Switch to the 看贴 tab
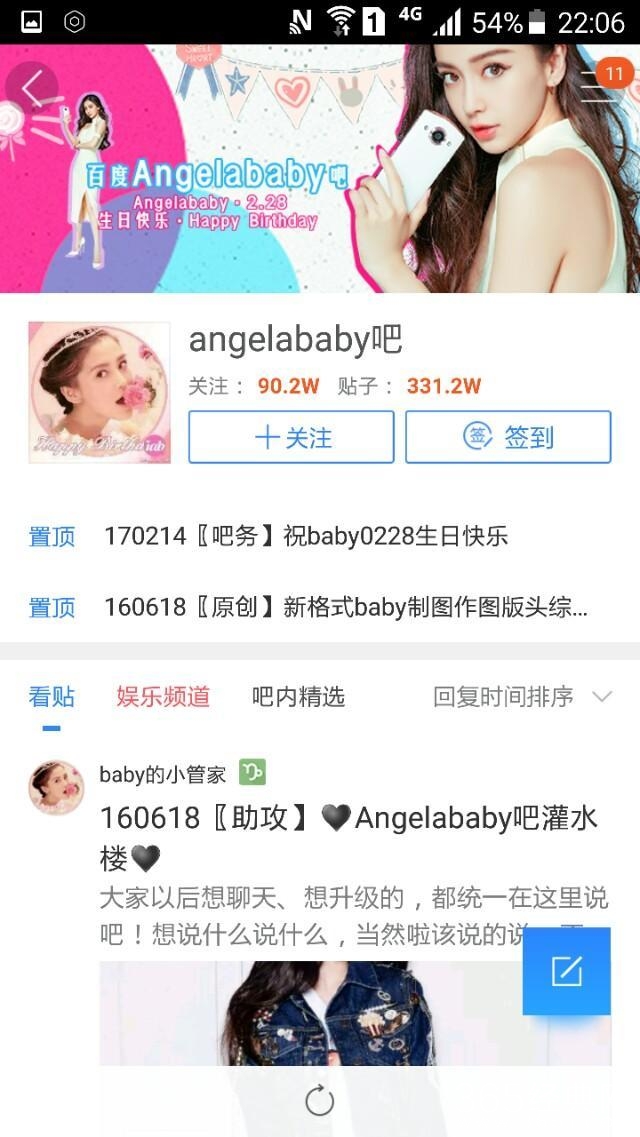Screen dimensions: 640x1137 [51, 697]
